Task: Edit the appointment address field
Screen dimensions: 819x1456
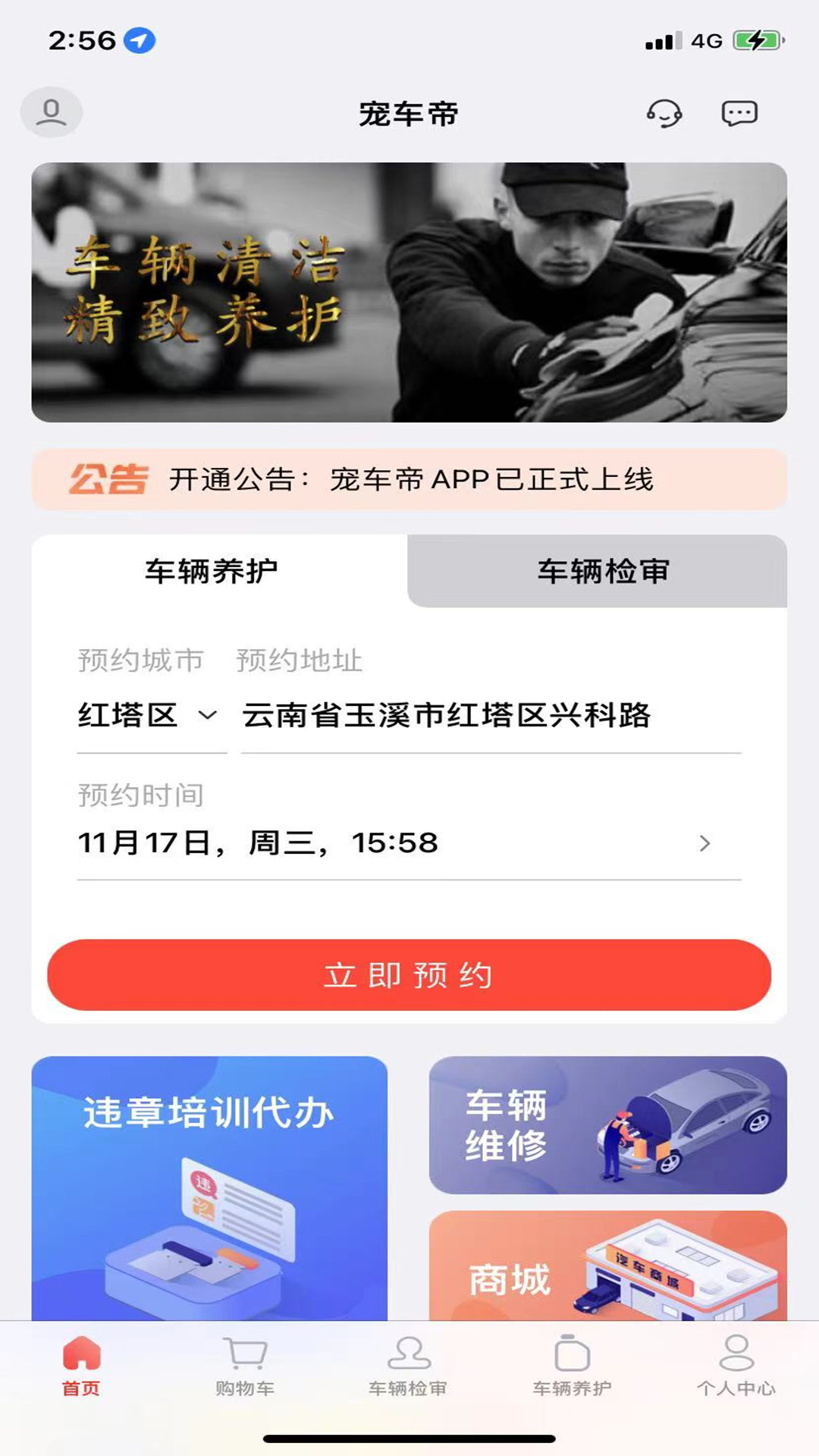Action: pyautogui.click(x=491, y=715)
